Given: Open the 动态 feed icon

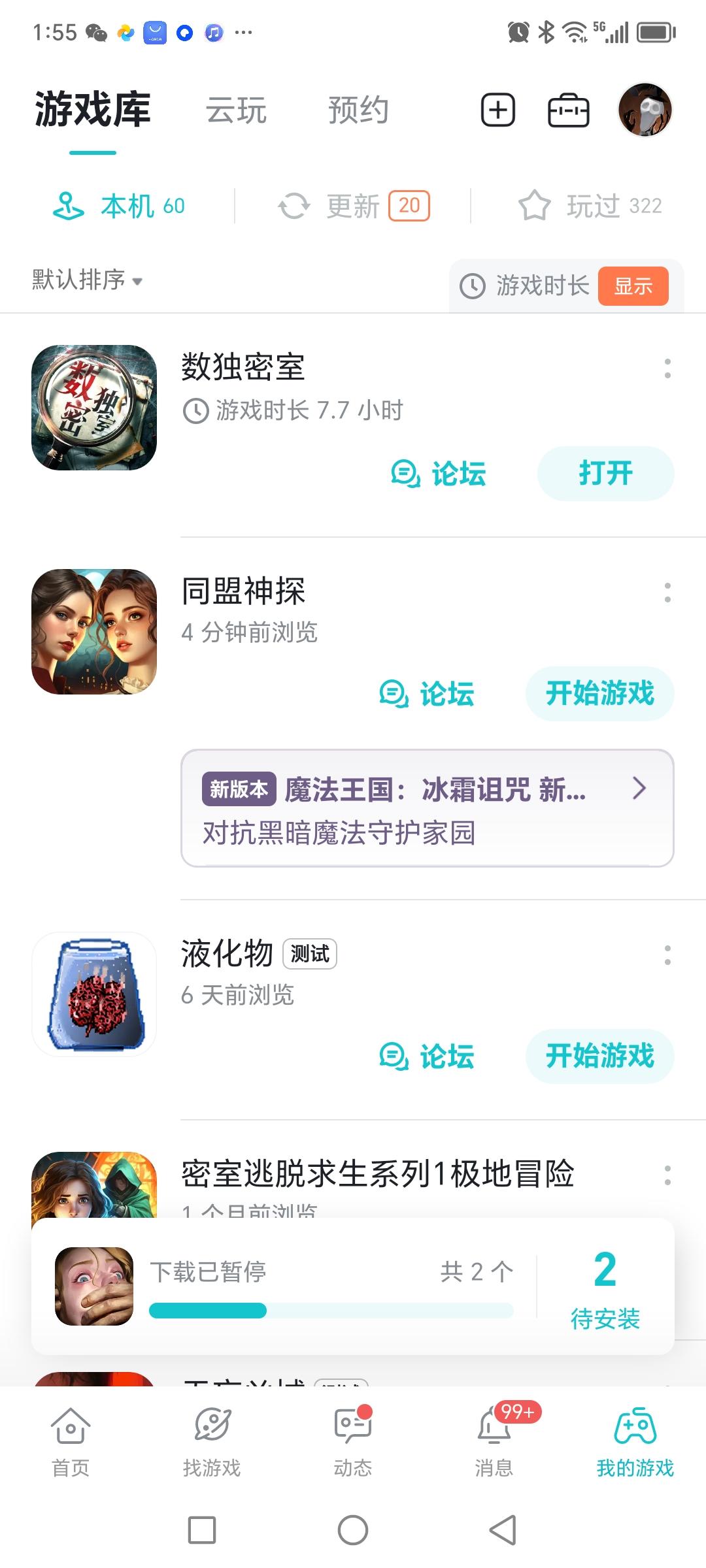Looking at the screenshot, I should 352,1444.
